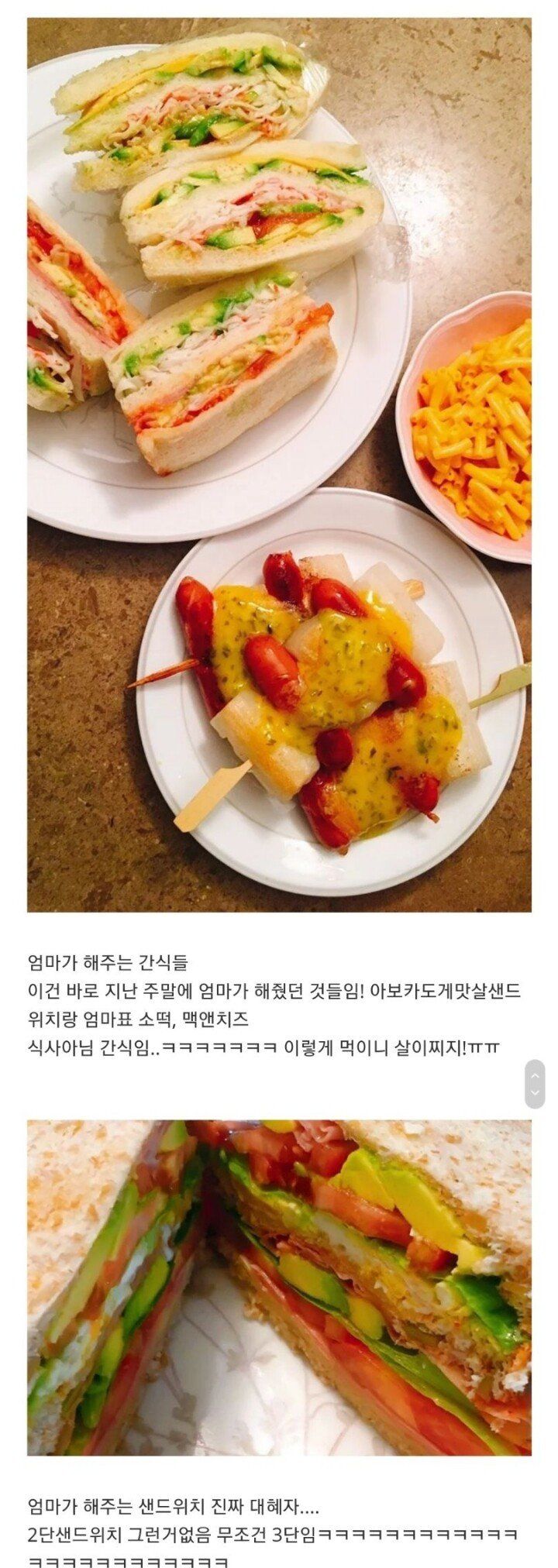
Task: Tap the floating scroll handle's down chevron
Action: pyautogui.click(x=534, y=1093)
